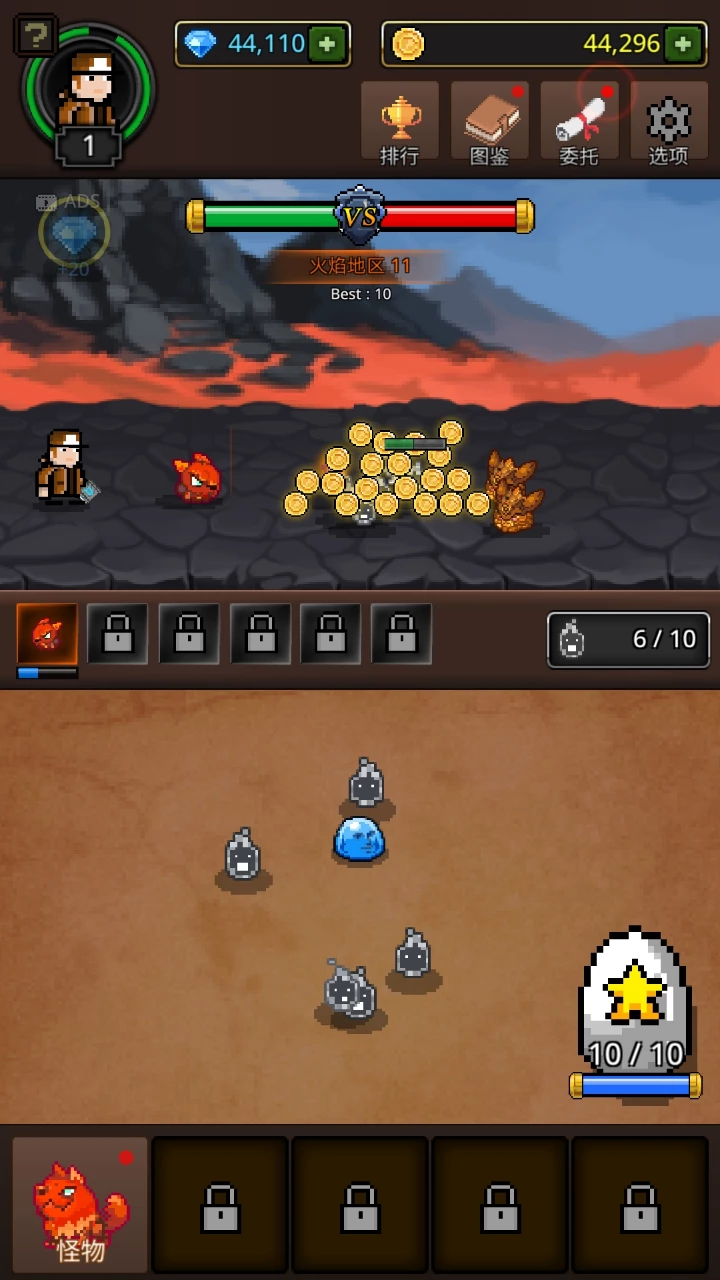The image size is (720, 1280).
Task: Switch to the 怪物 monsters tab
Action: (80, 1205)
